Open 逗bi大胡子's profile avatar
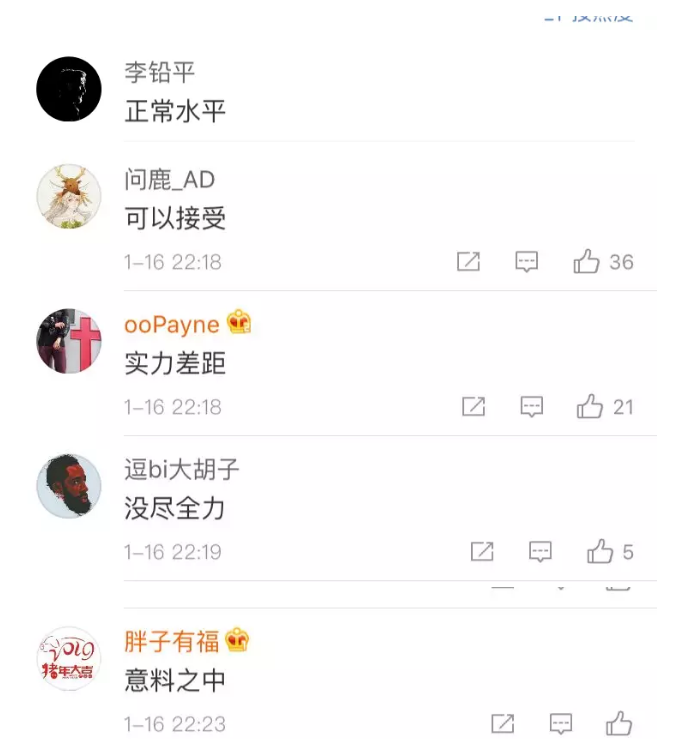This screenshot has height=739, width=673. pos(69,486)
